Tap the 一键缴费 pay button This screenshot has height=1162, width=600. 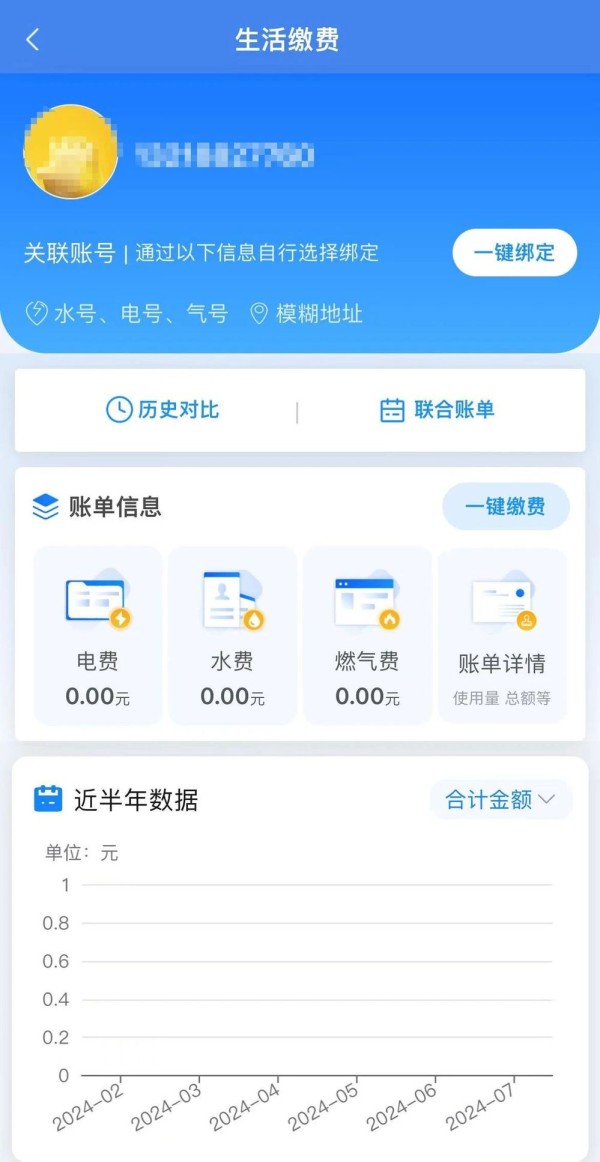pos(505,507)
